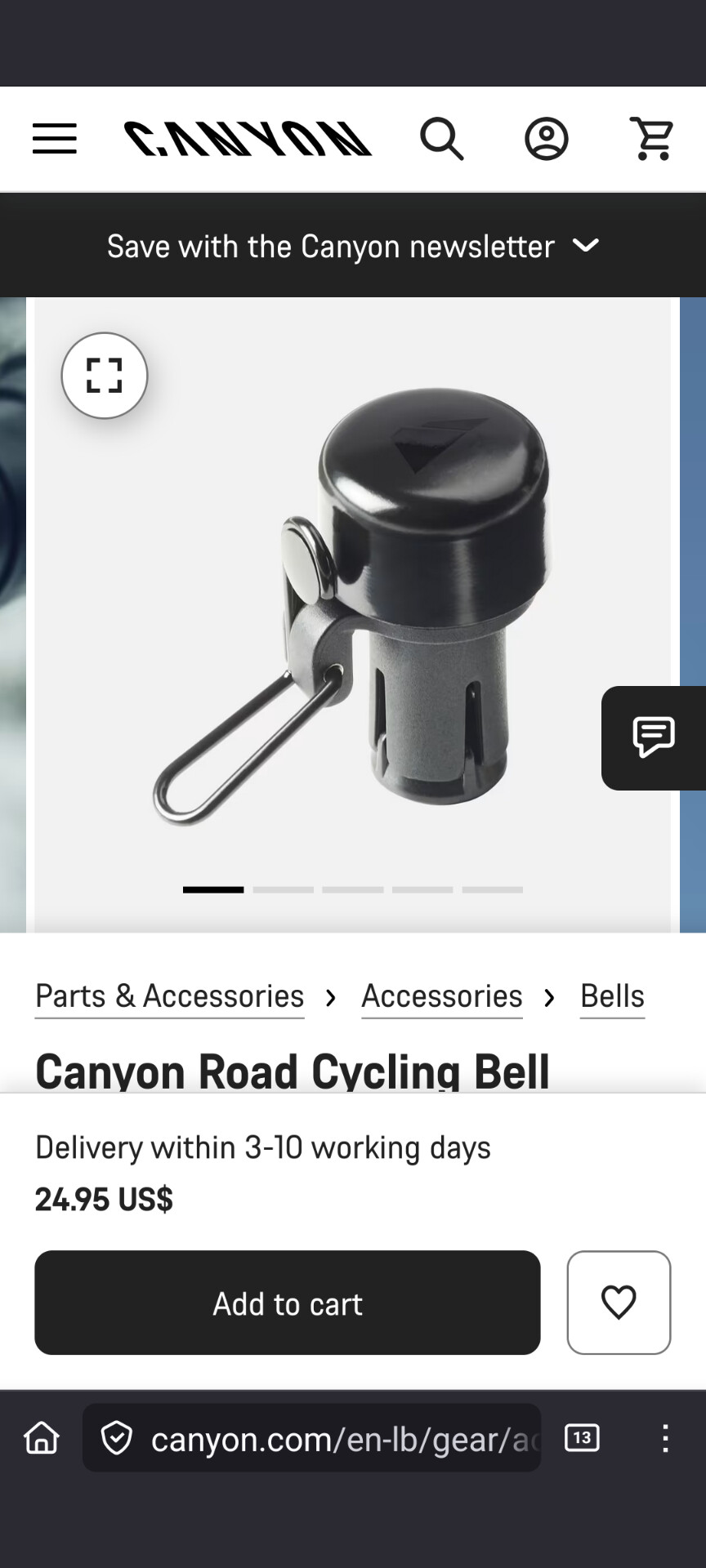The height and width of the screenshot is (1568, 706).
Task: Open the user account page
Action: pyautogui.click(x=546, y=139)
